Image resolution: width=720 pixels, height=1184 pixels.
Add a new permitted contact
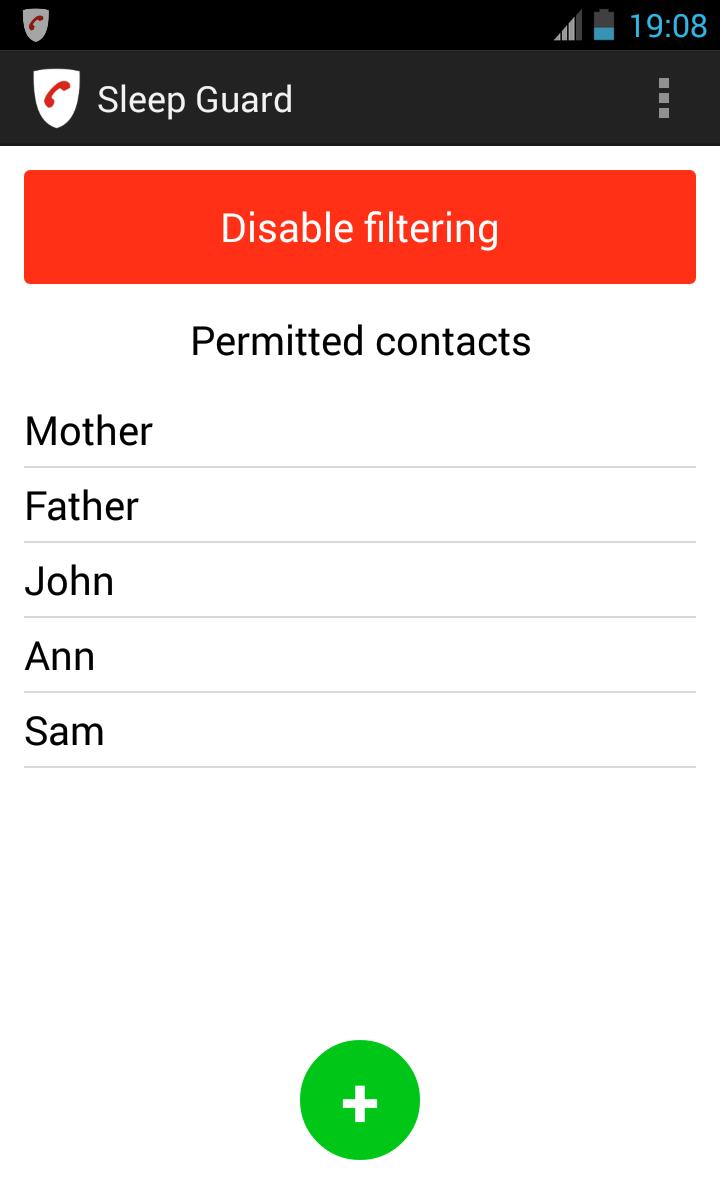(x=360, y=1100)
